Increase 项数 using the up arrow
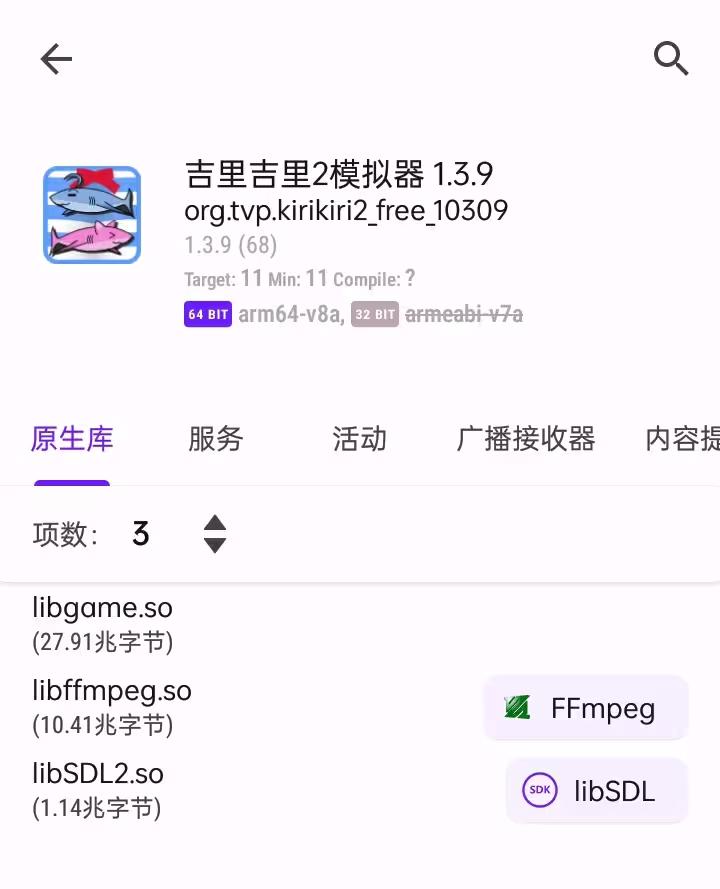This screenshot has height=889, width=720. tap(215, 525)
